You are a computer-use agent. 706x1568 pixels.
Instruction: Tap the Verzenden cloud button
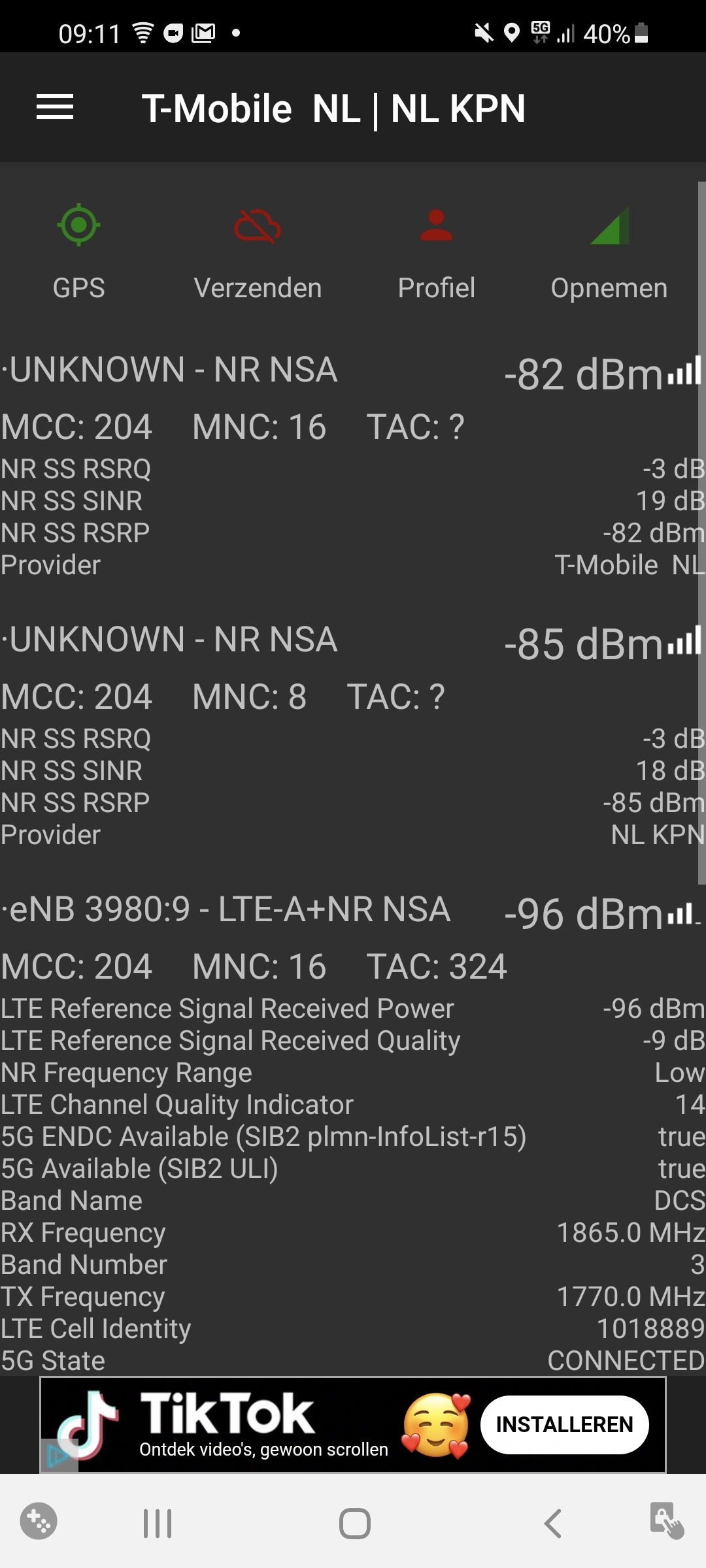point(258,252)
